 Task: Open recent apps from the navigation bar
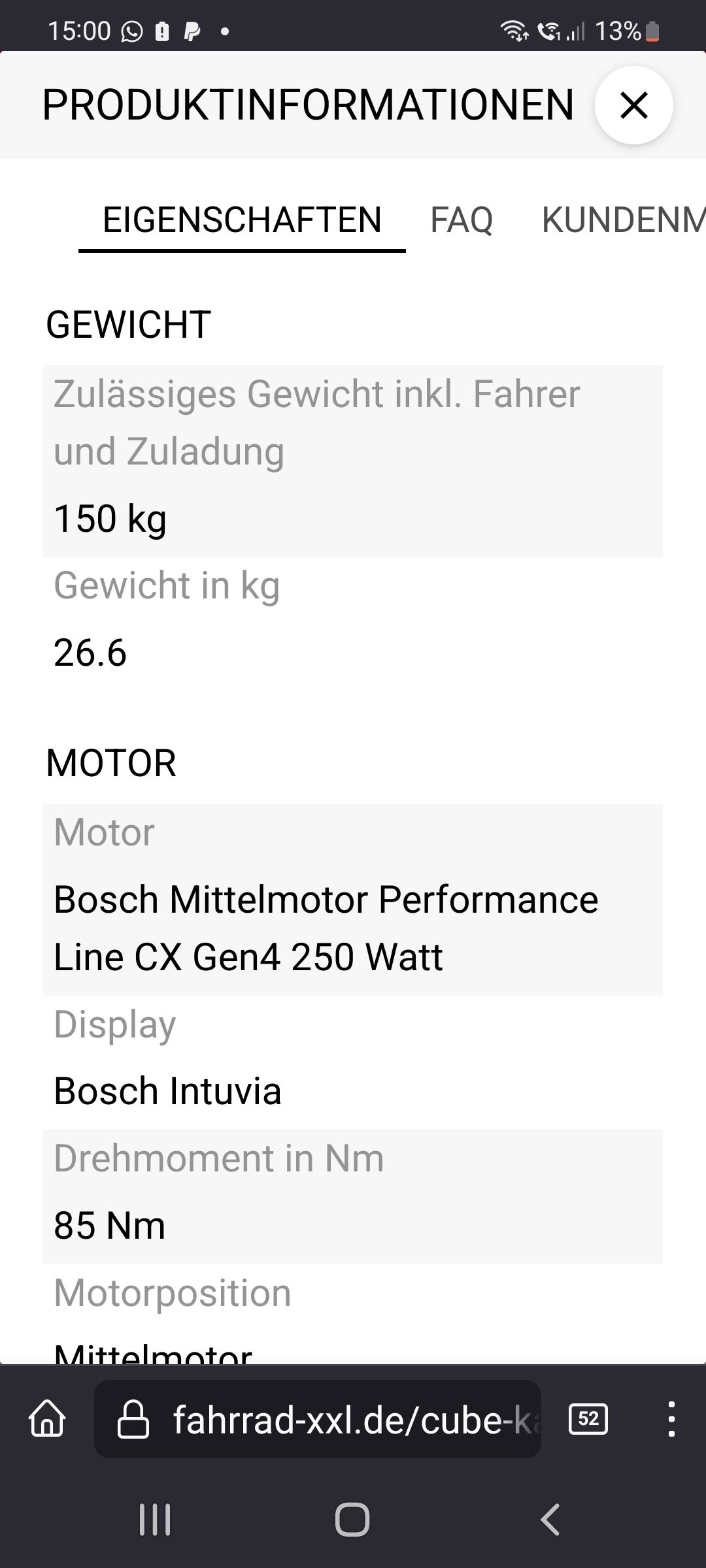(155, 1520)
